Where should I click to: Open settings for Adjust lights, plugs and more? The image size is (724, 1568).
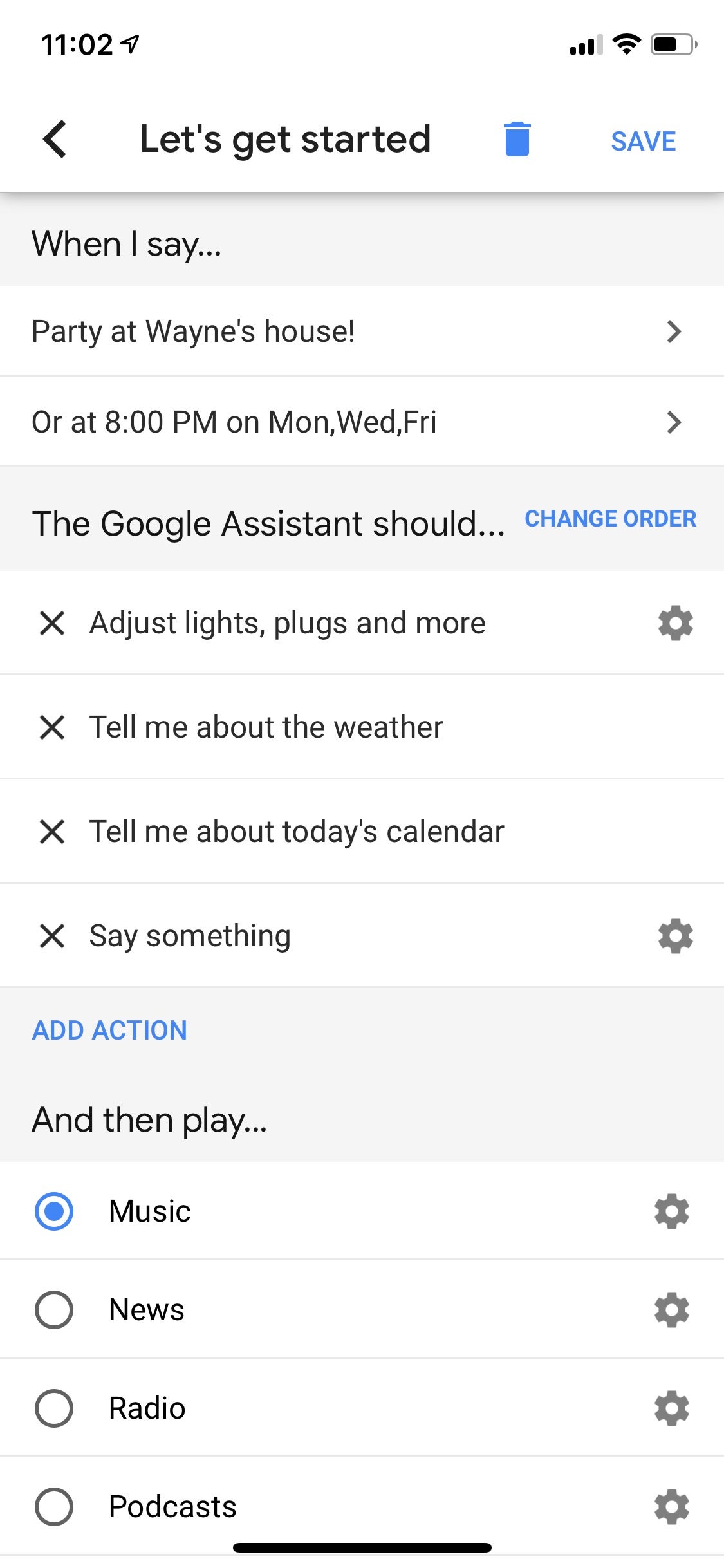675,623
